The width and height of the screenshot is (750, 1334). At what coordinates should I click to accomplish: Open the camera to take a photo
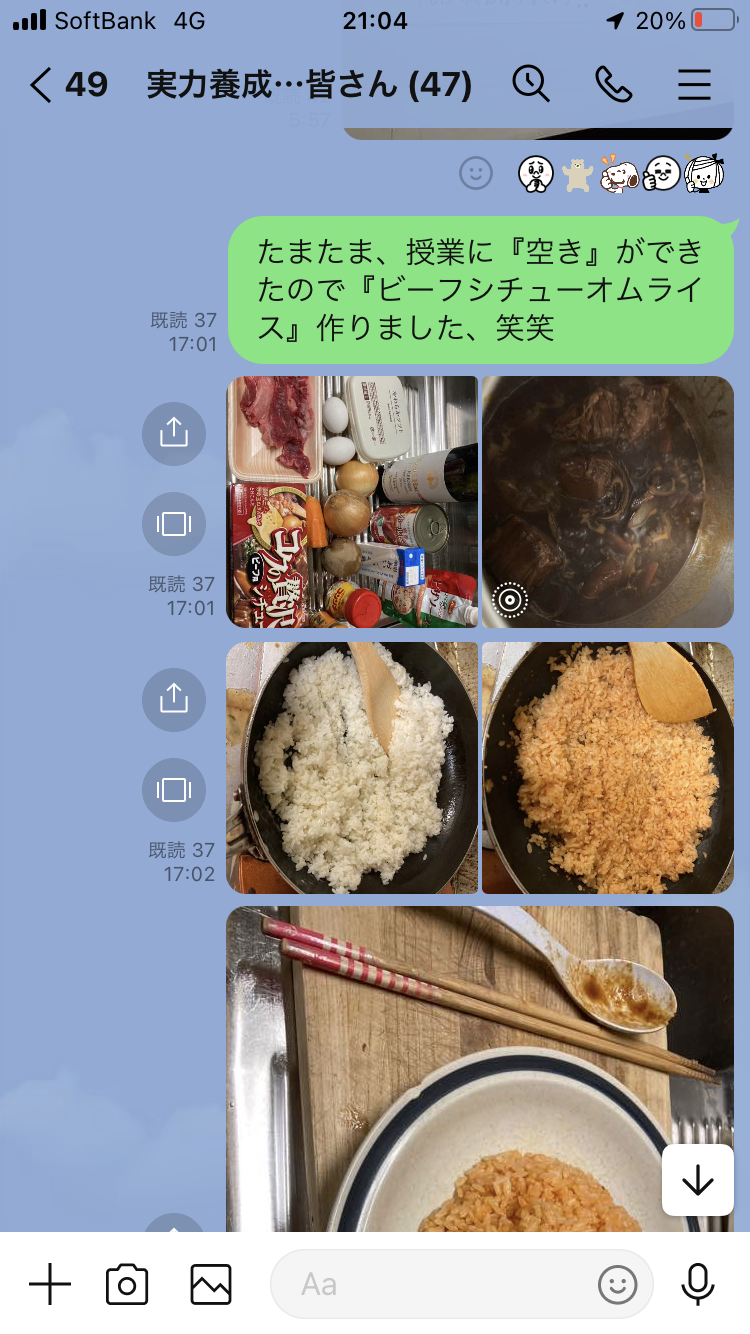pyautogui.click(x=127, y=1283)
